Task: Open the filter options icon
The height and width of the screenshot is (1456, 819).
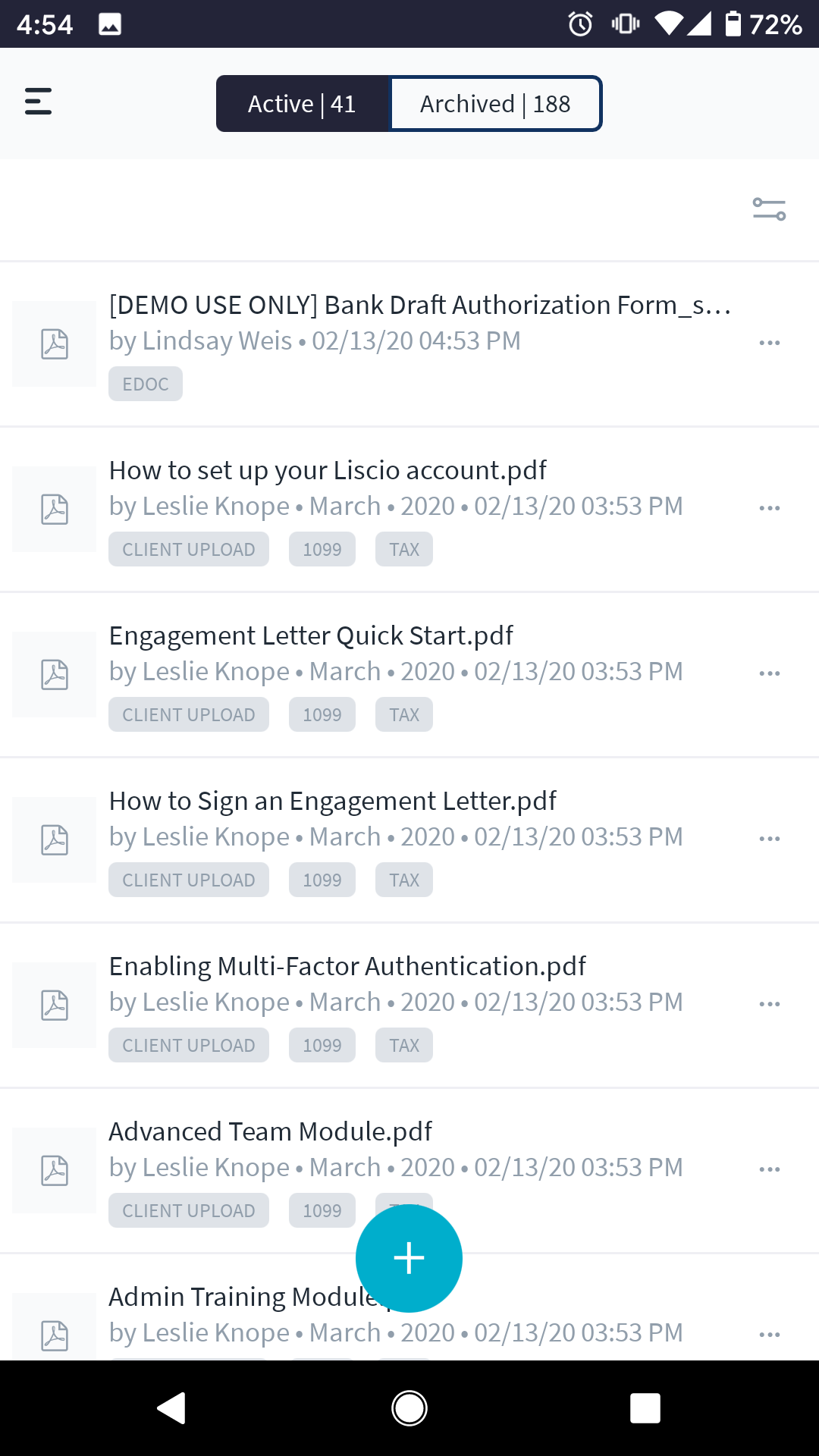Action: coord(769,209)
